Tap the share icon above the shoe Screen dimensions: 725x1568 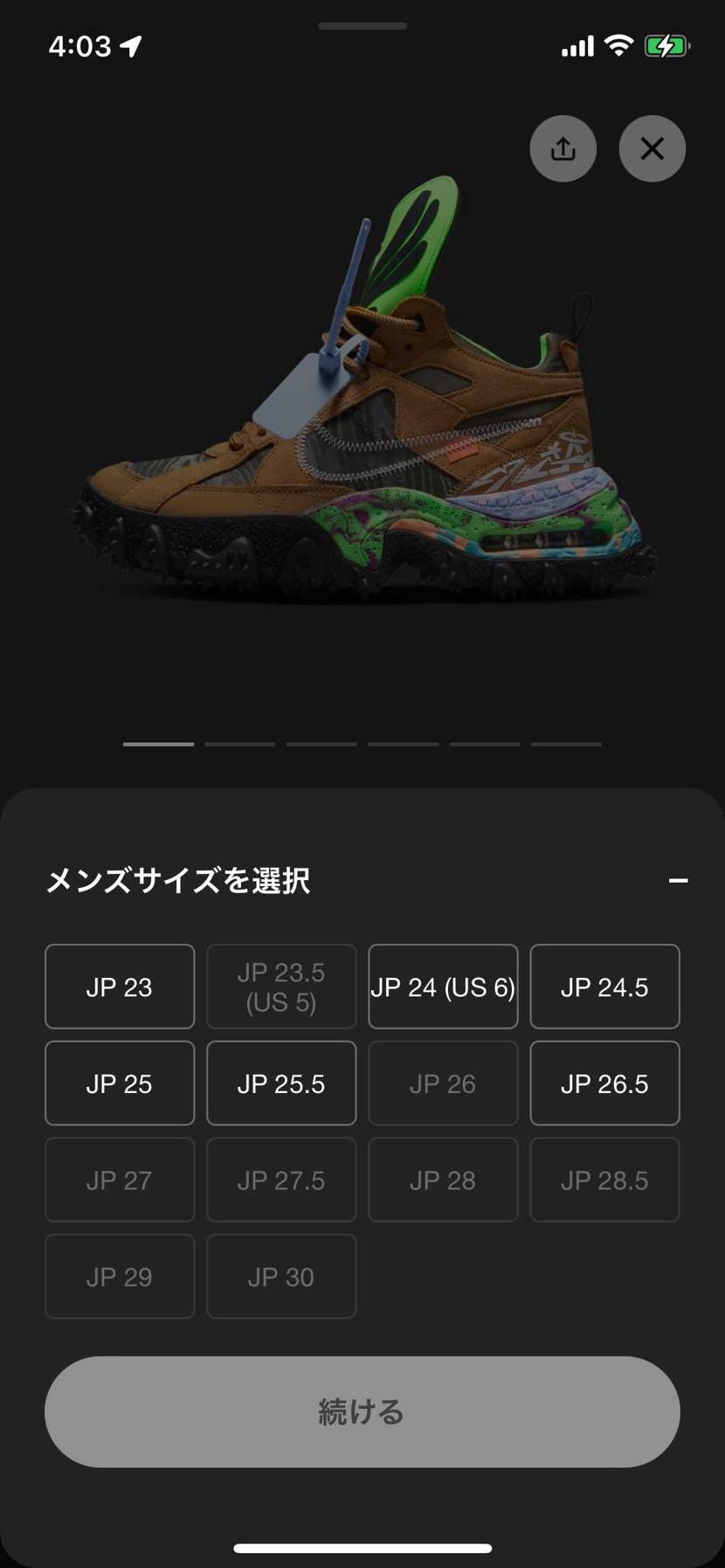pyautogui.click(x=563, y=148)
